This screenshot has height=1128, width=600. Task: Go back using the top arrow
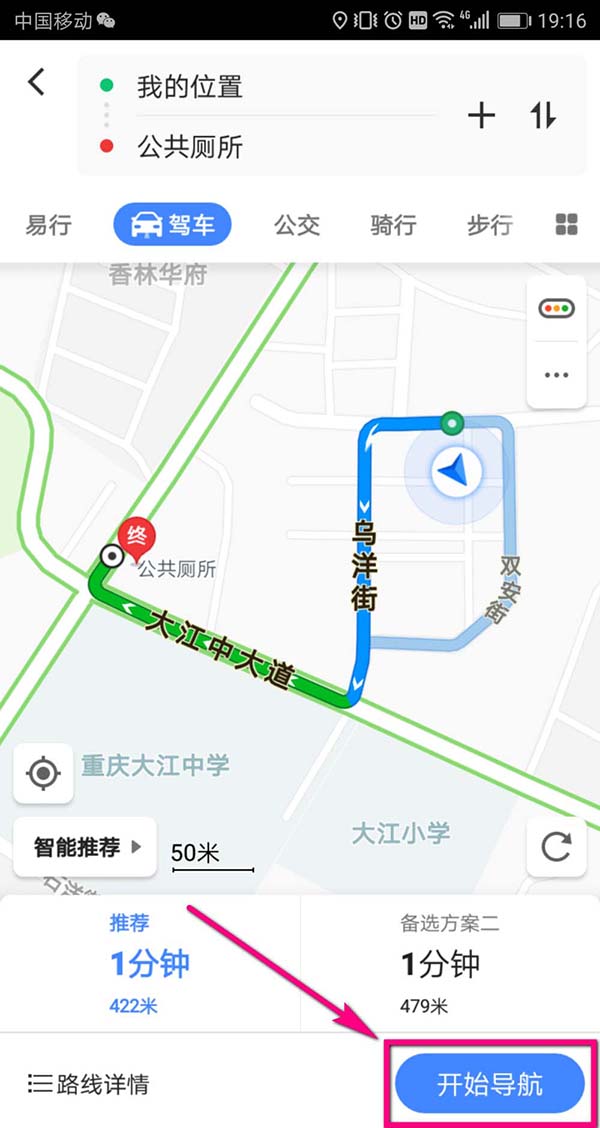click(x=37, y=82)
